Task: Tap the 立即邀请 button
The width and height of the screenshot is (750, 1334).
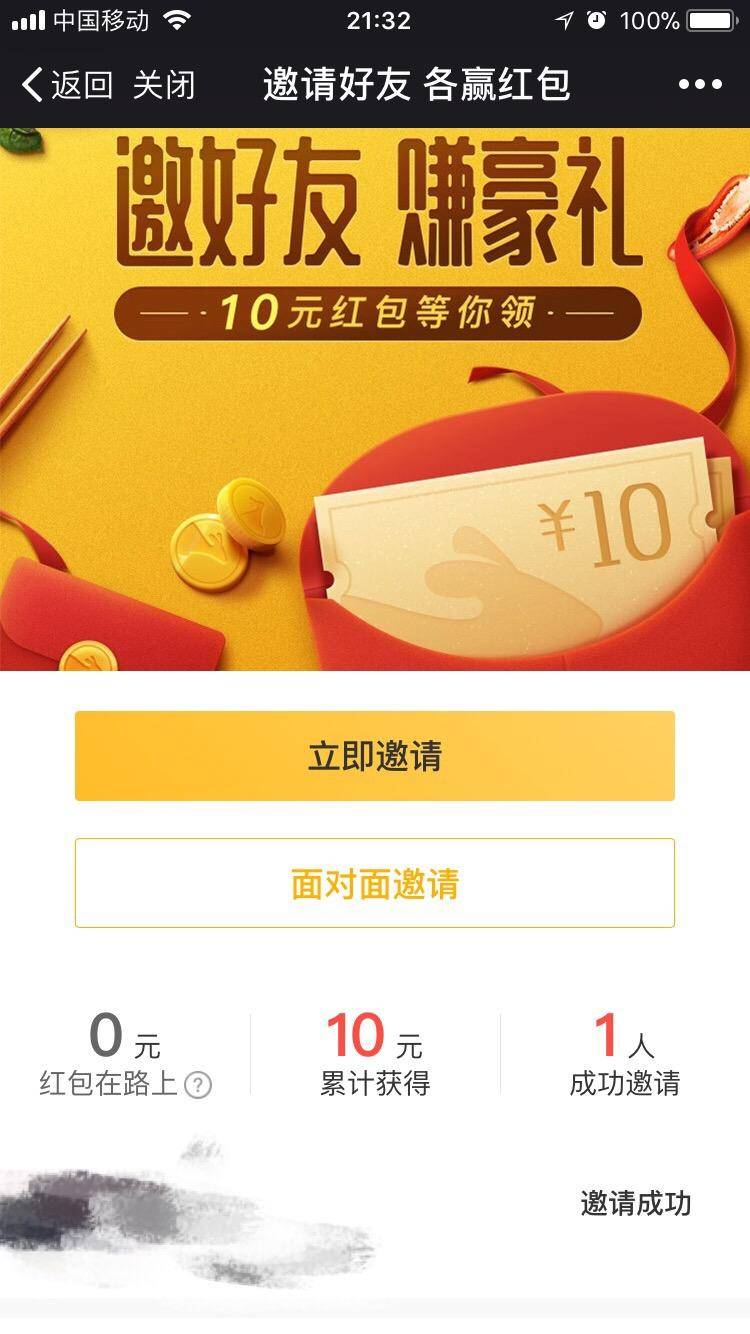Action: click(375, 756)
